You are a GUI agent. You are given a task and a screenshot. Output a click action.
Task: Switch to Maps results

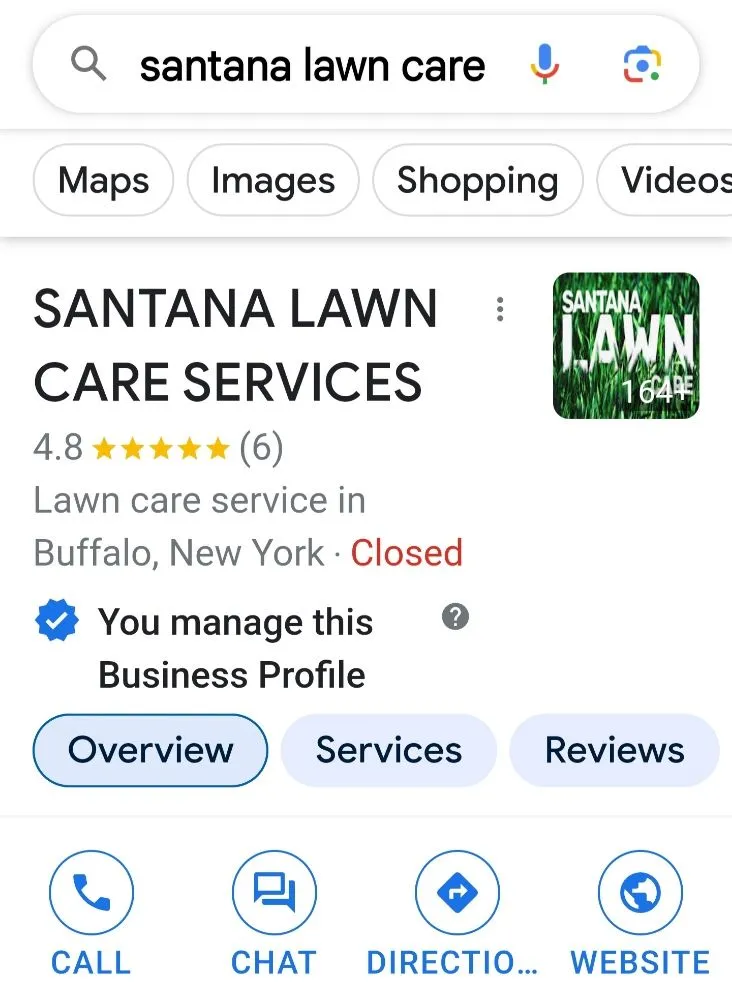(x=102, y=180)
